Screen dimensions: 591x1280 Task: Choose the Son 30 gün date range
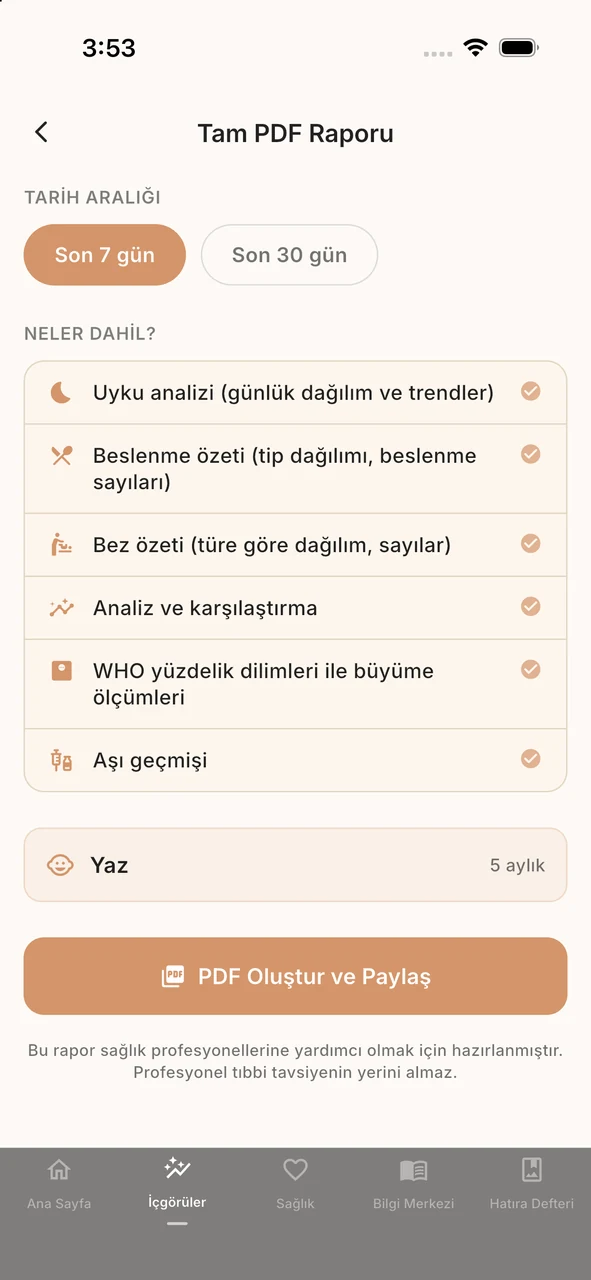289,255
